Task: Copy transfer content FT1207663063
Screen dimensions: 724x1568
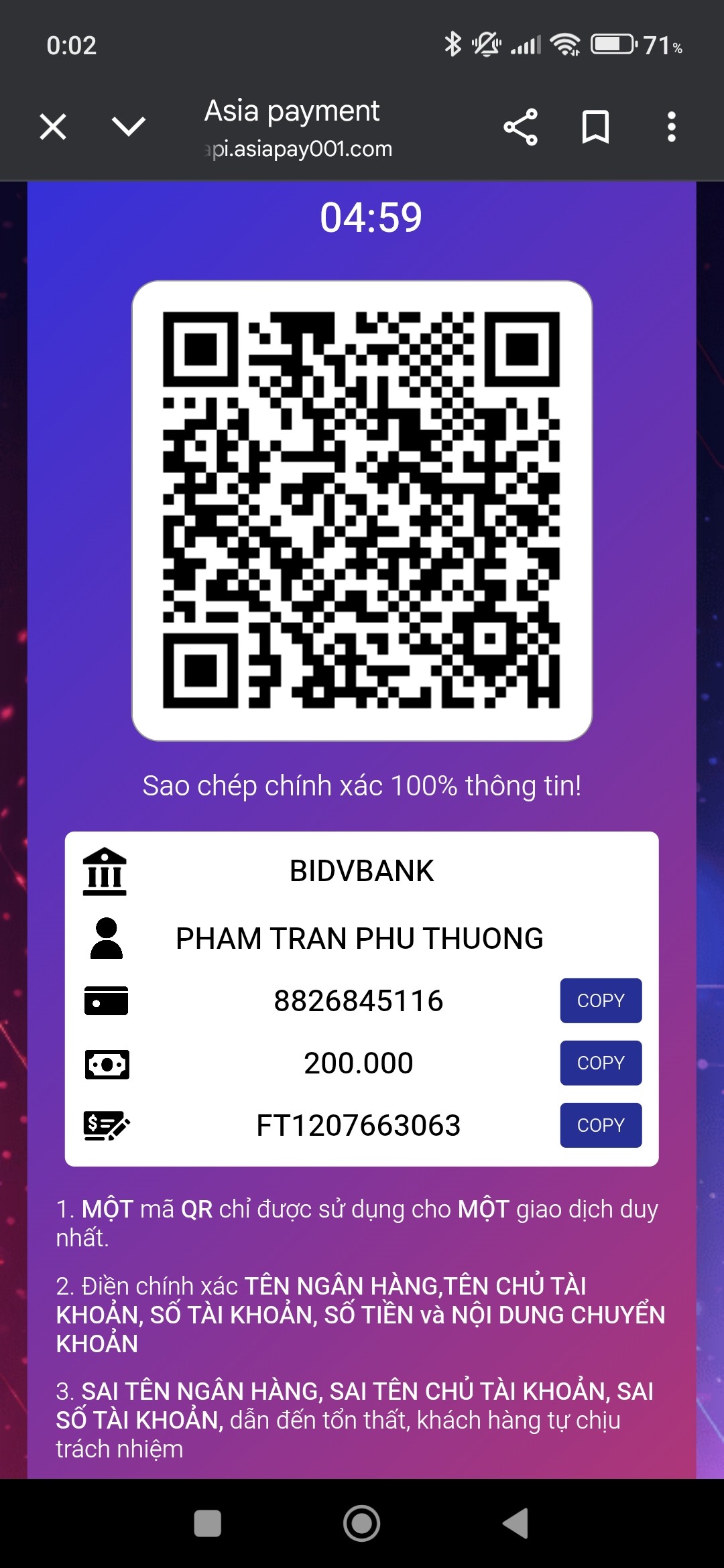Action: [601, 1125]
